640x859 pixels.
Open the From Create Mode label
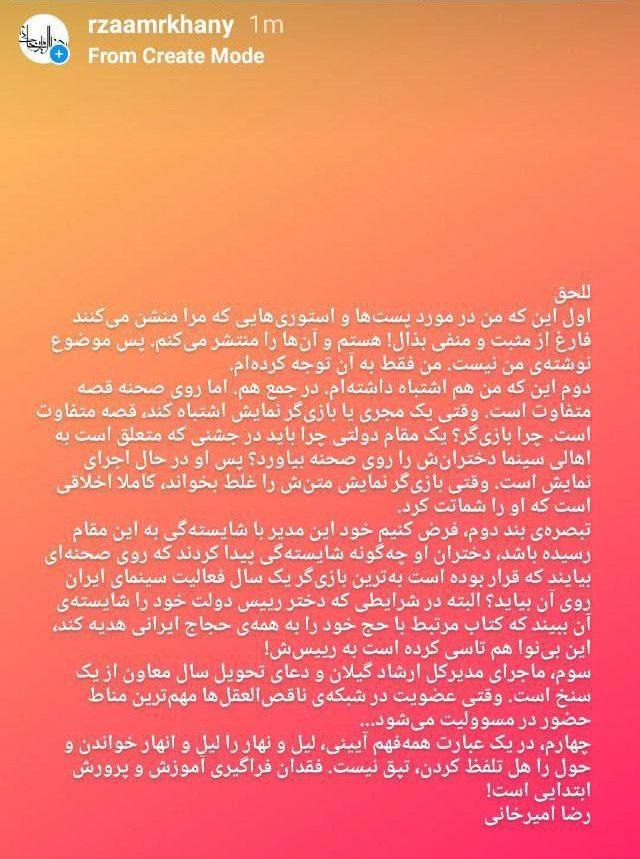pos(176,57)
